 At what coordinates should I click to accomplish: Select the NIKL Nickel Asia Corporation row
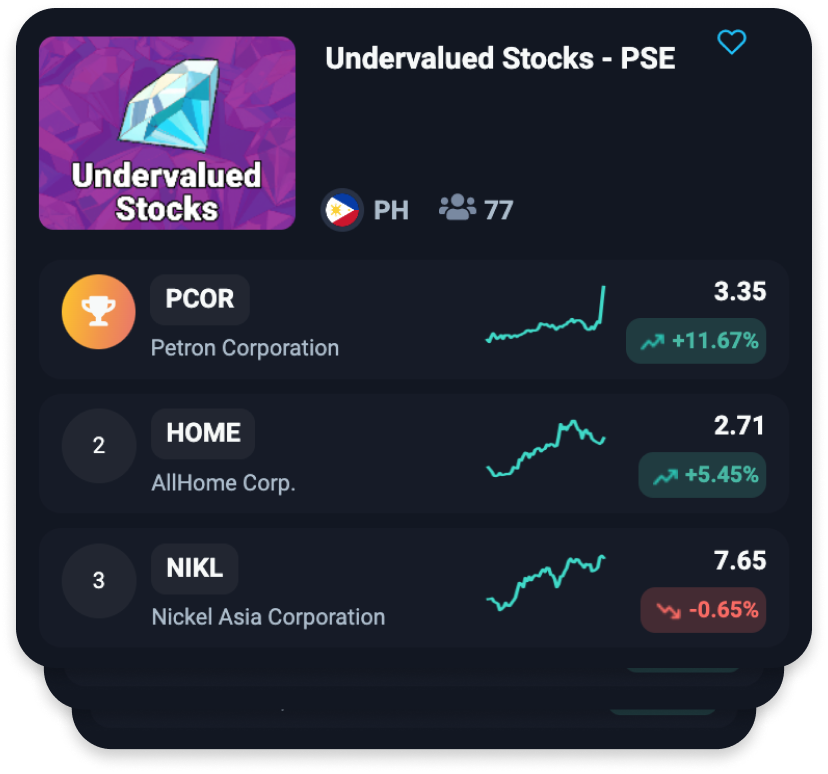413,587
